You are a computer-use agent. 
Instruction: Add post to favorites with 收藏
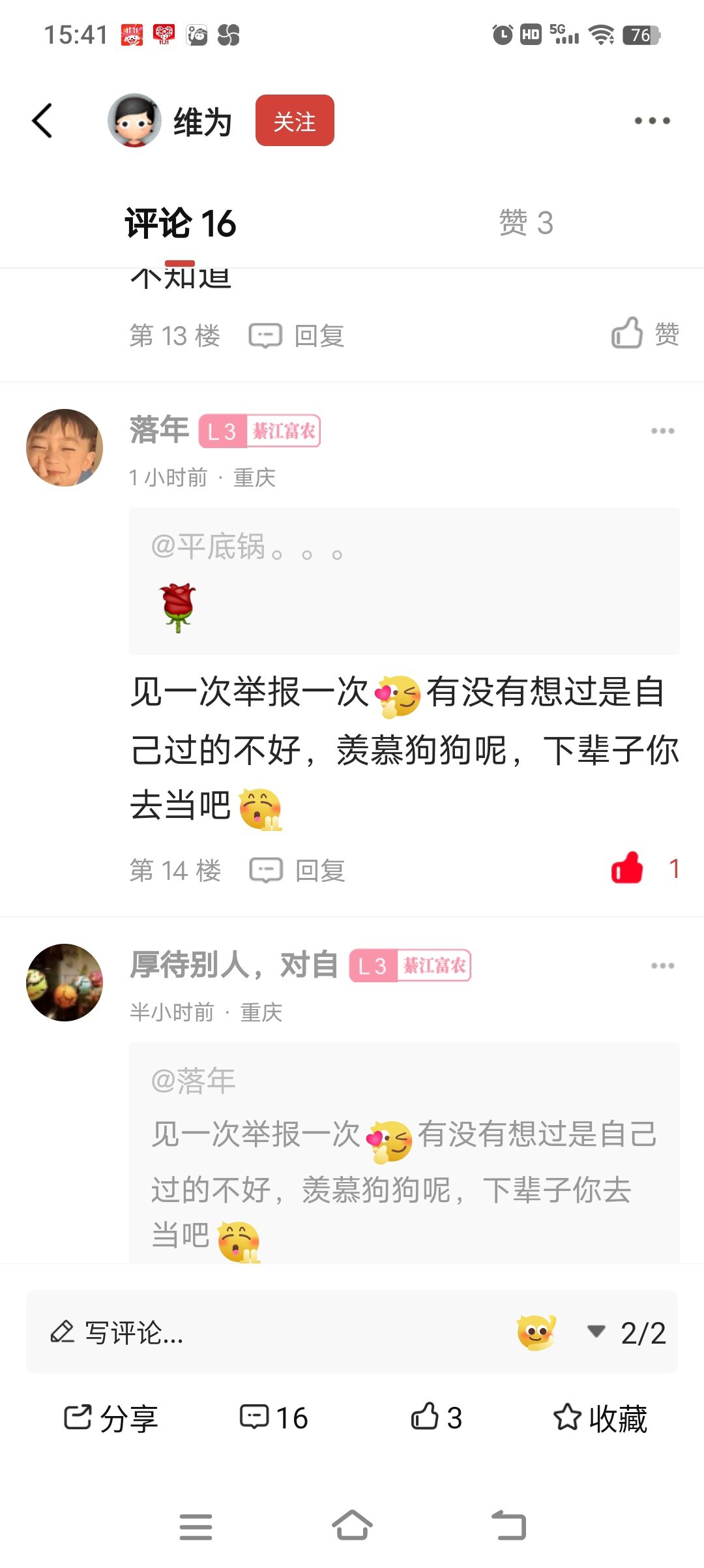600,1418
